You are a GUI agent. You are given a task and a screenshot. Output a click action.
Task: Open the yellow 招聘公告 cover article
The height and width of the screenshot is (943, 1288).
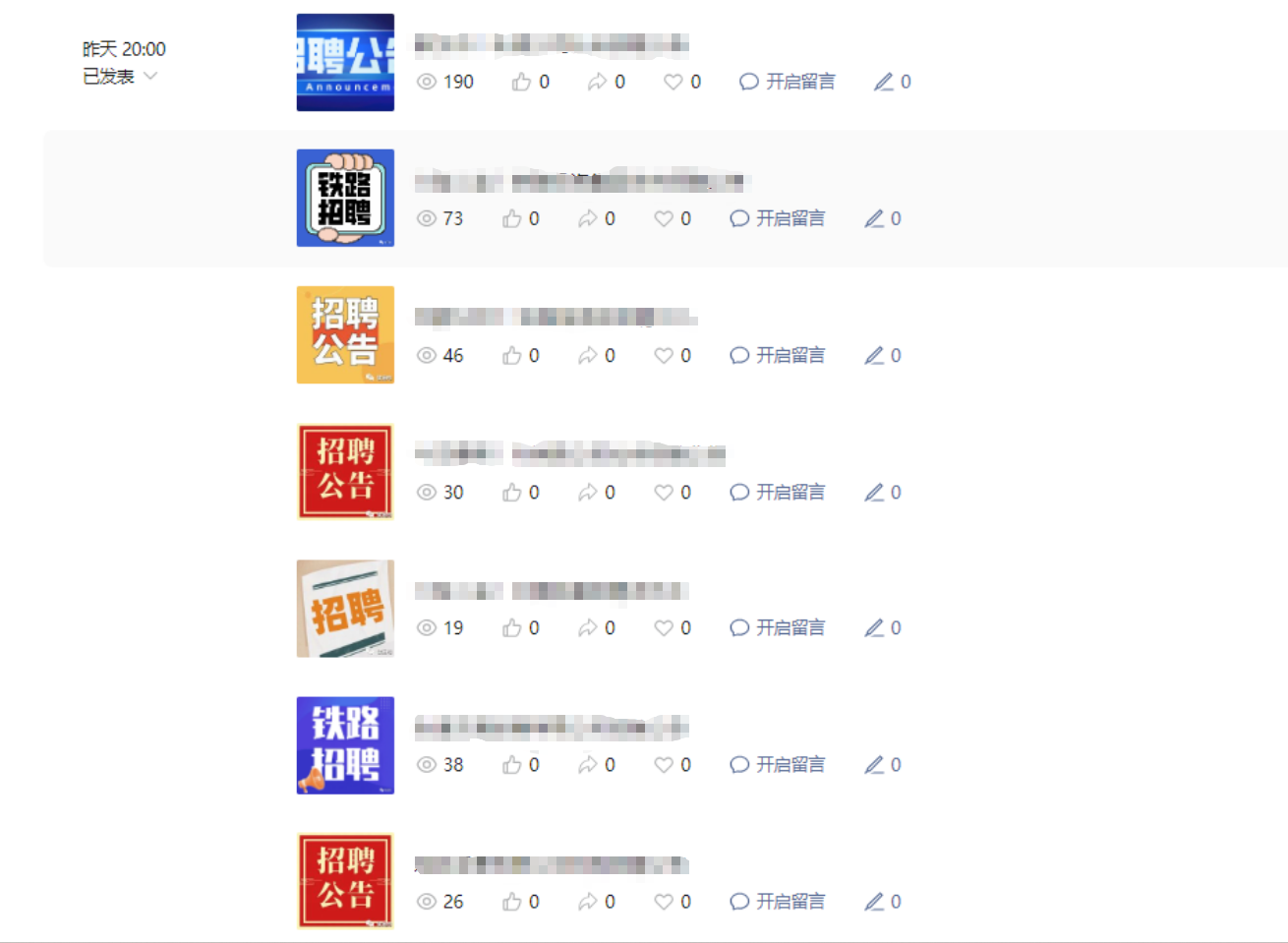click(x=345, y=334)
